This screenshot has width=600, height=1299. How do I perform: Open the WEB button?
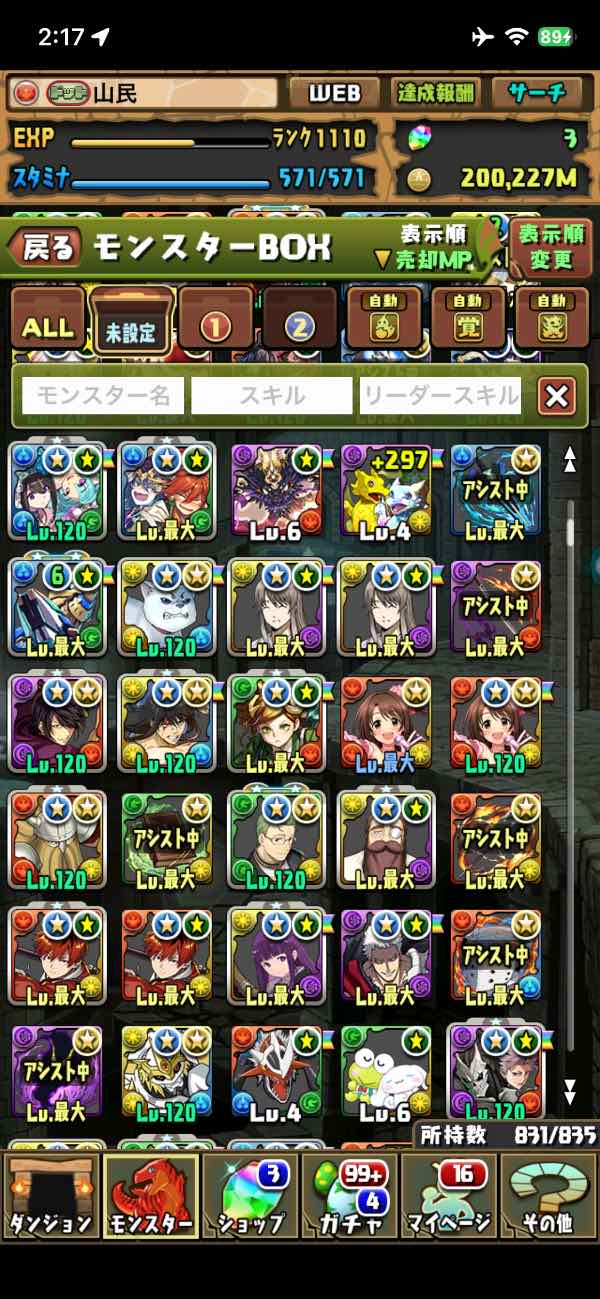(334, 94)
